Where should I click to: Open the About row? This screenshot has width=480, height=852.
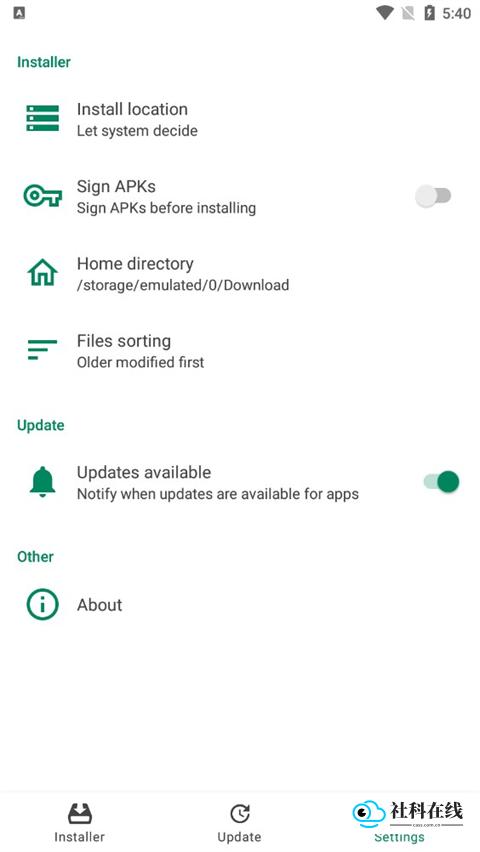pyautogui.click(x=240, y=604)
